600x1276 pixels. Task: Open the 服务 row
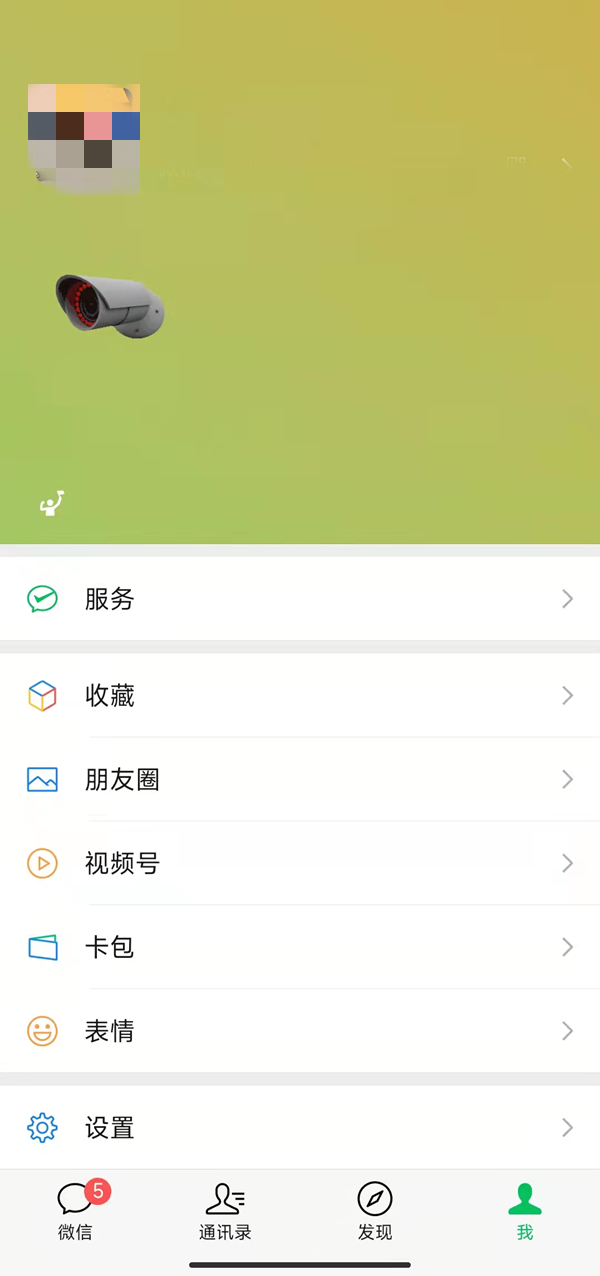(x=300, y=599)
